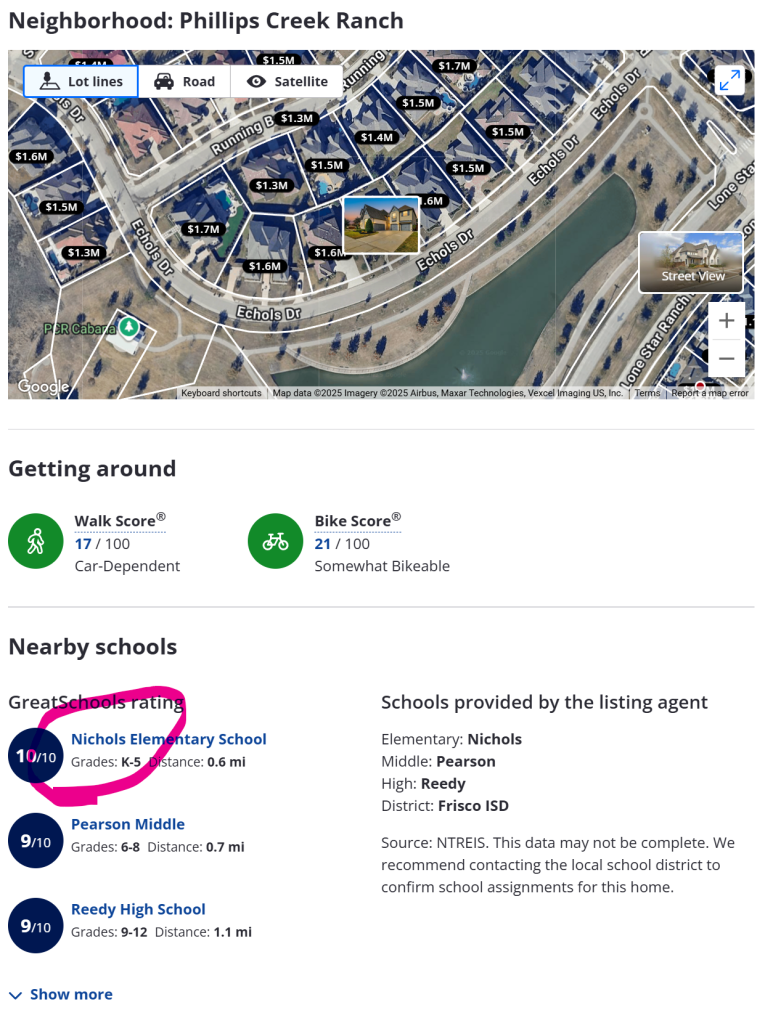Expand Show more schools

click(61, 994)
